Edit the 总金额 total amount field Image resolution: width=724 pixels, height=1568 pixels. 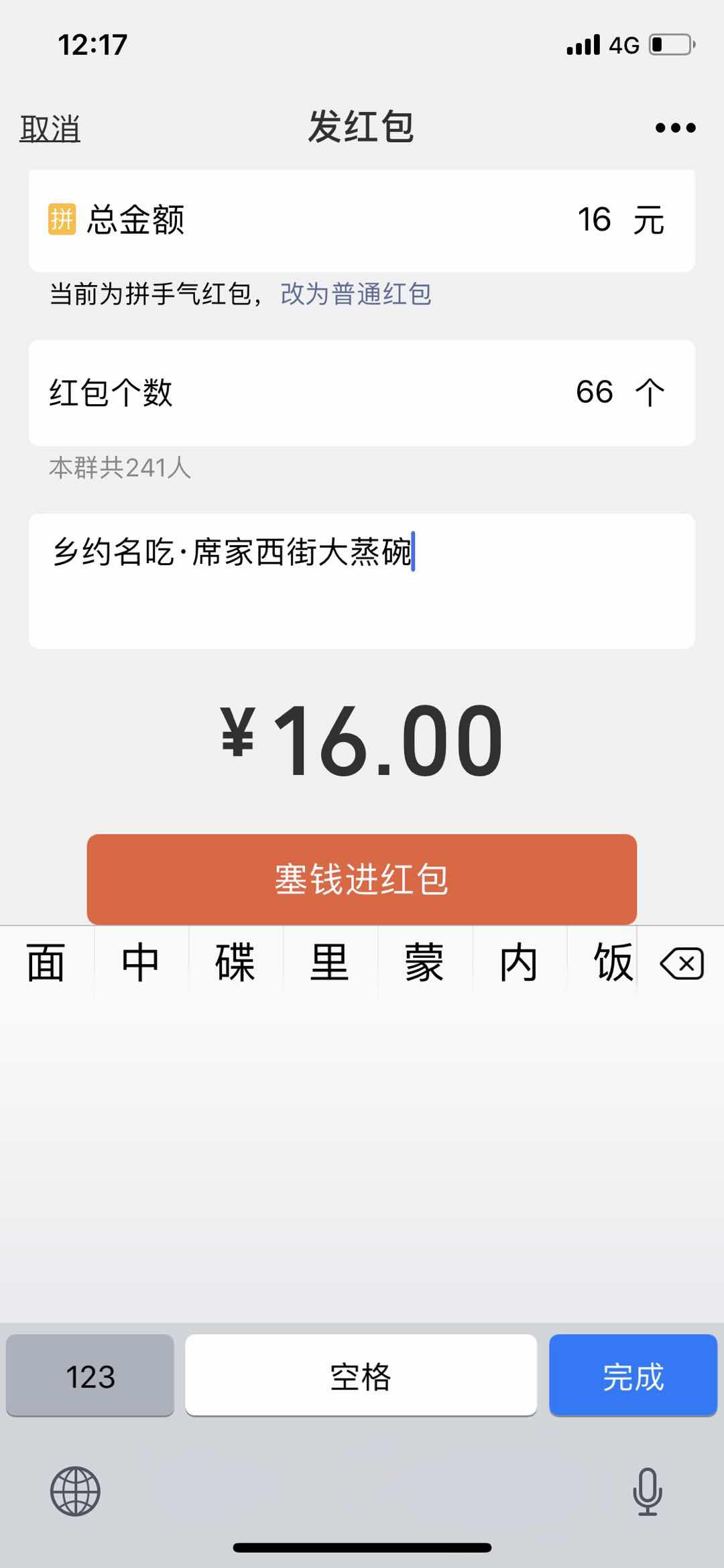point(593,221)
